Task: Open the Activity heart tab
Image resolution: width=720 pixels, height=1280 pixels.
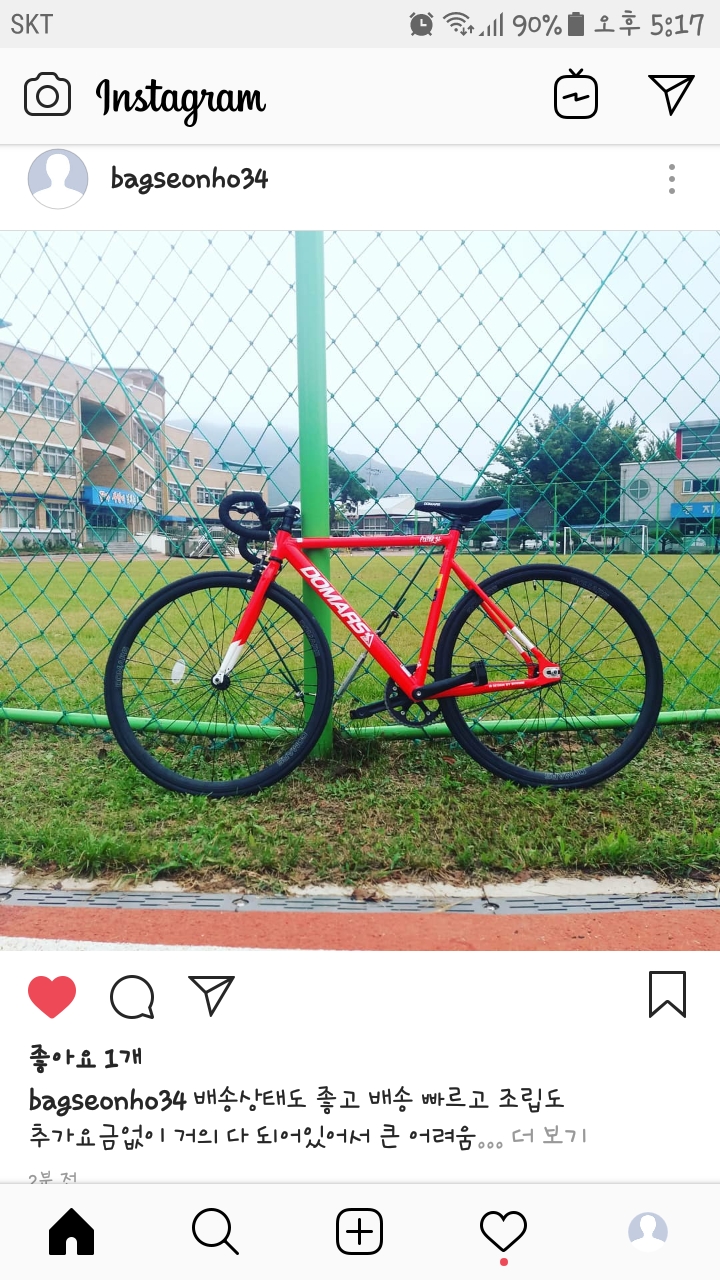Action: click(503, 1231)
